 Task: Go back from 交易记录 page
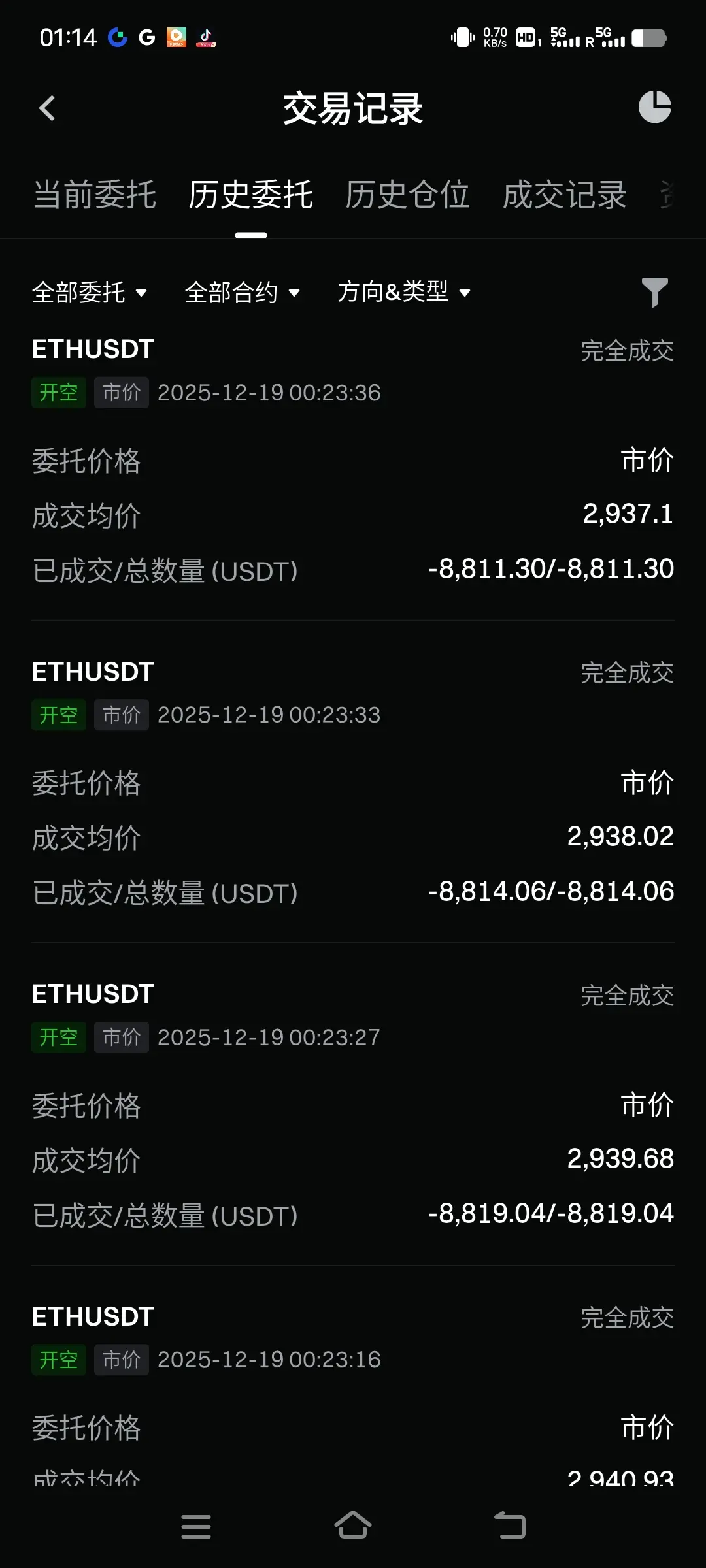point(47,108)
